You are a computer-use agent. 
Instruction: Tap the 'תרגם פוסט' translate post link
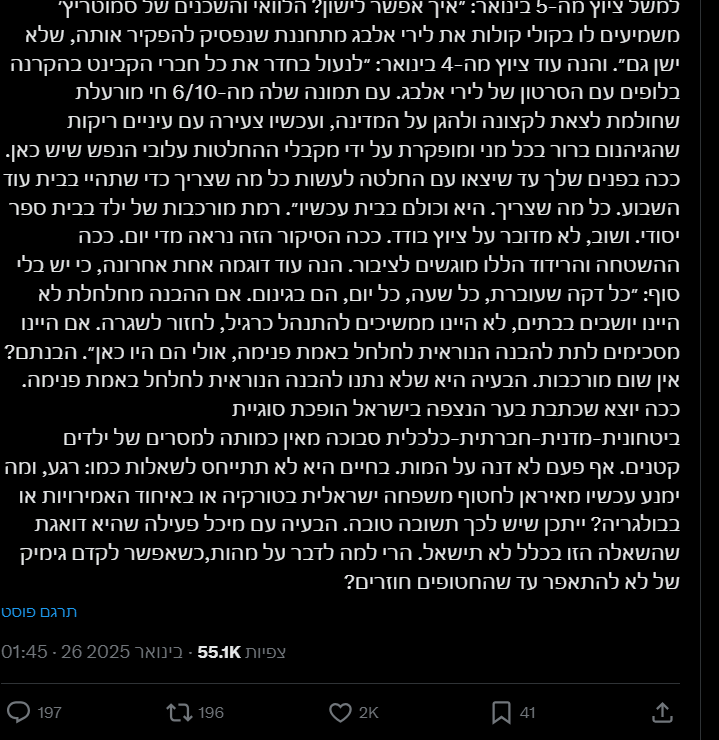tap(39, 612)
